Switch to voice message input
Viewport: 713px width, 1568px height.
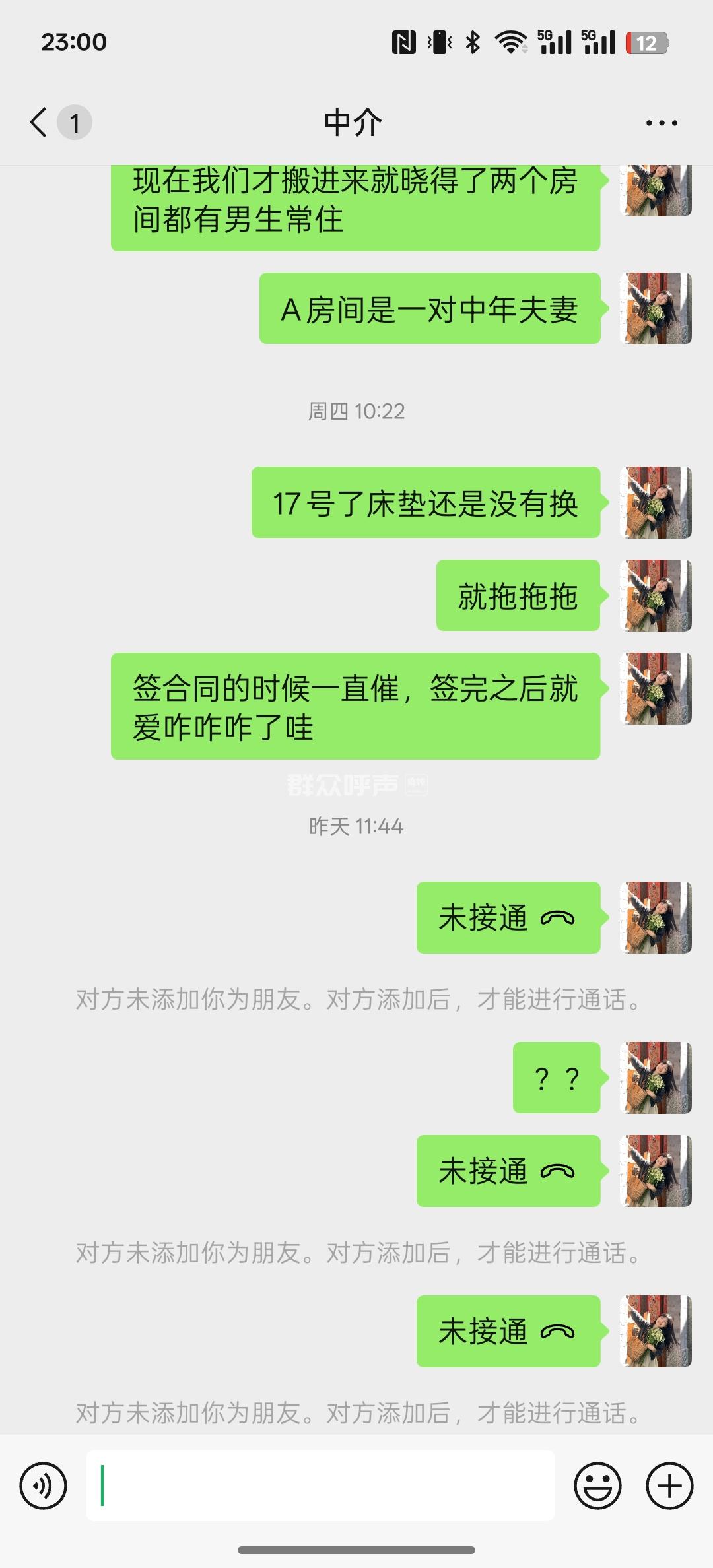point(44,1486)
